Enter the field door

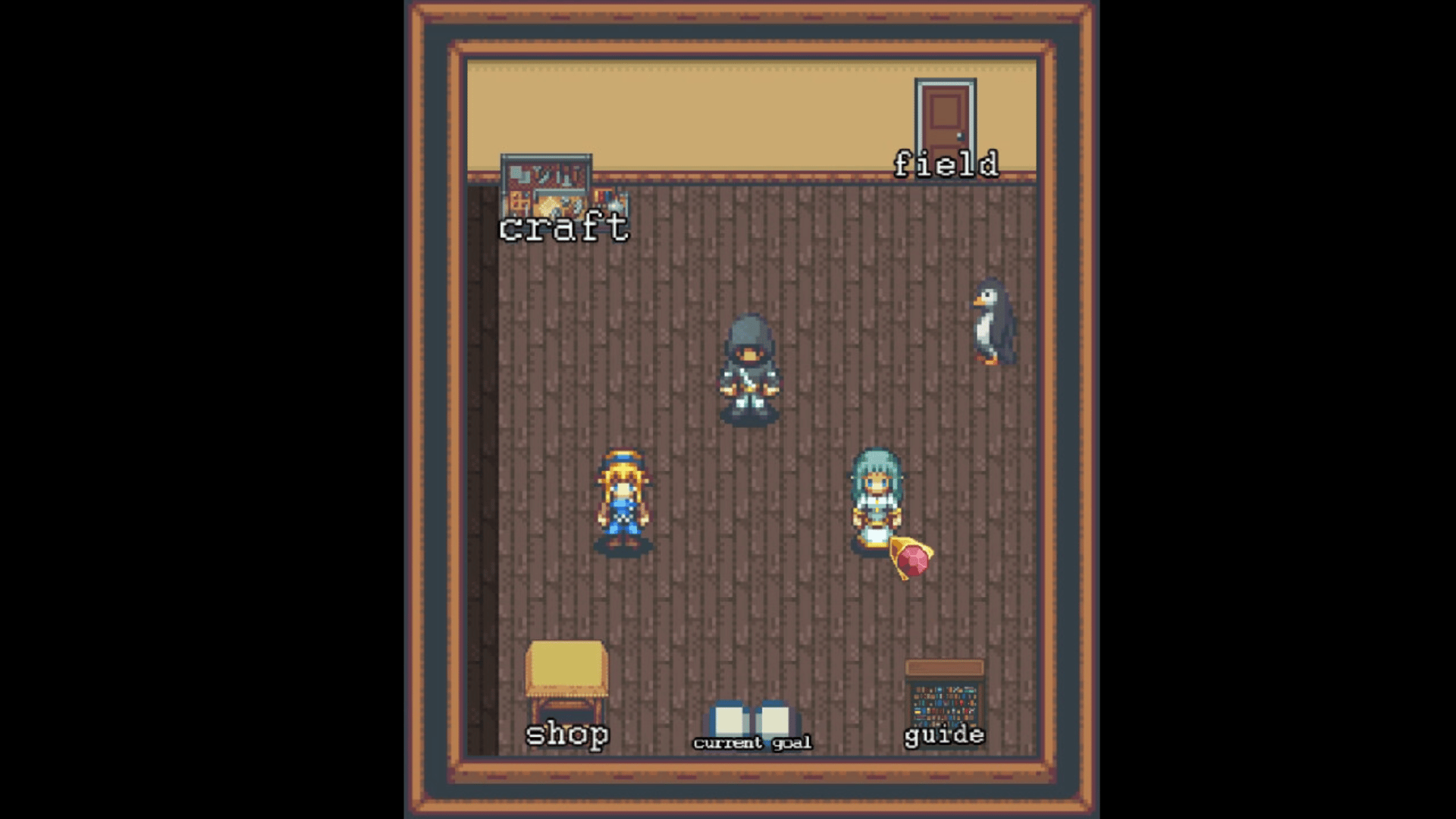click(945, 120)
